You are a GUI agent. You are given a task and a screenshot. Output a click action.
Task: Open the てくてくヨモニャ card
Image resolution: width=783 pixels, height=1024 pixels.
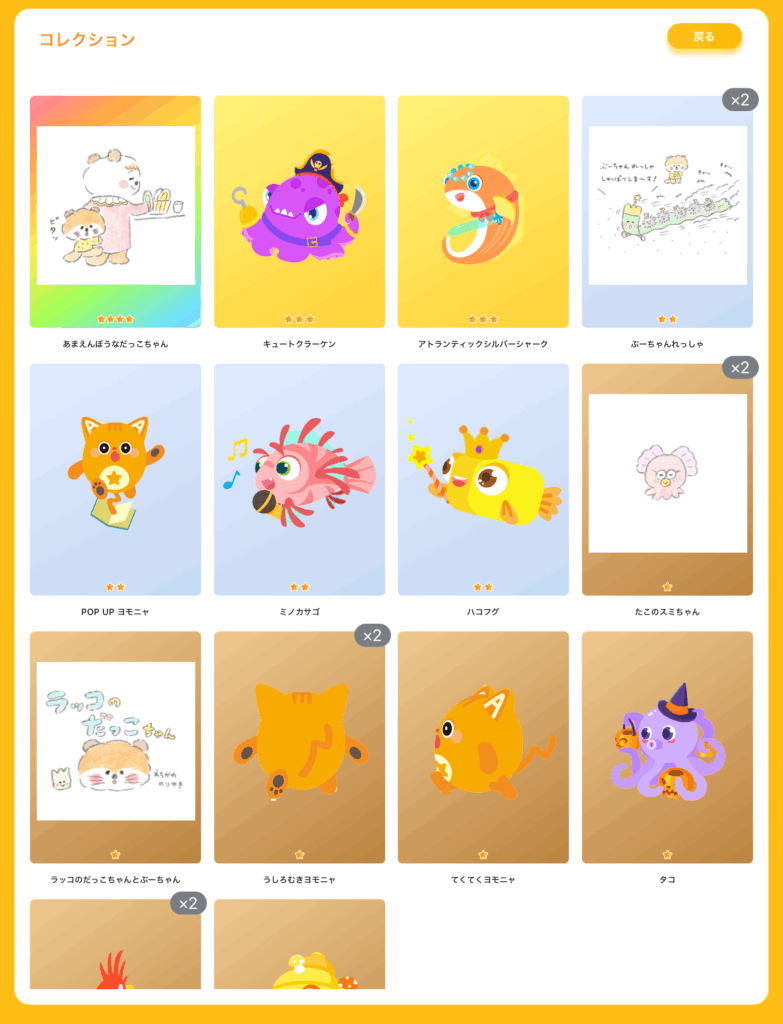pos(483,747)
